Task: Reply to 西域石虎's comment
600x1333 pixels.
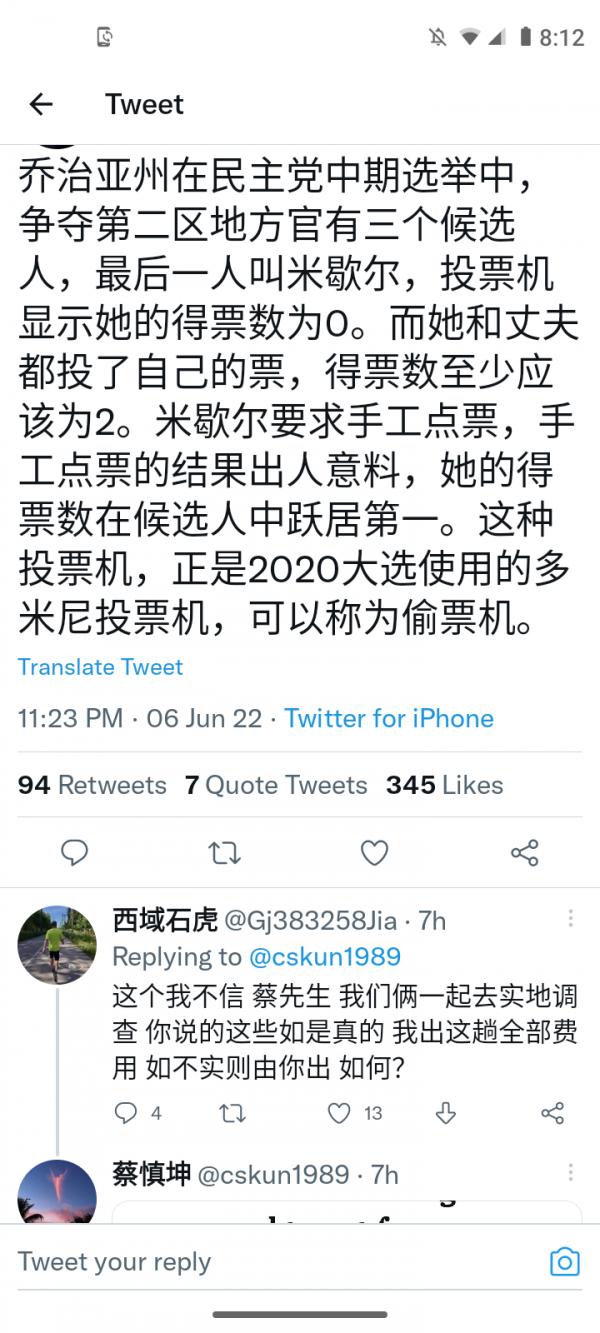Action: (x=126, y=1112)
